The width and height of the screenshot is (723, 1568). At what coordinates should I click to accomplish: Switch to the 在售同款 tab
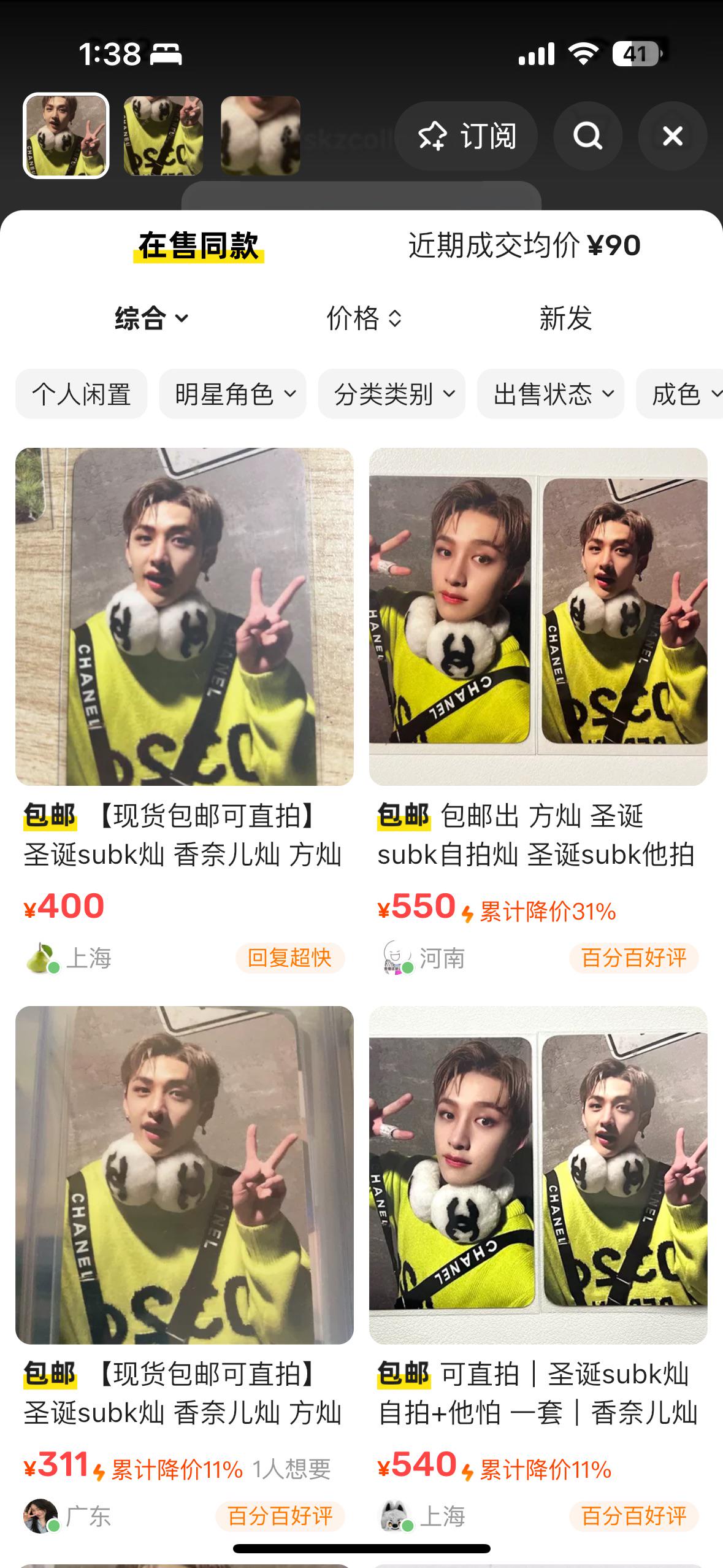tap(199, 245)
